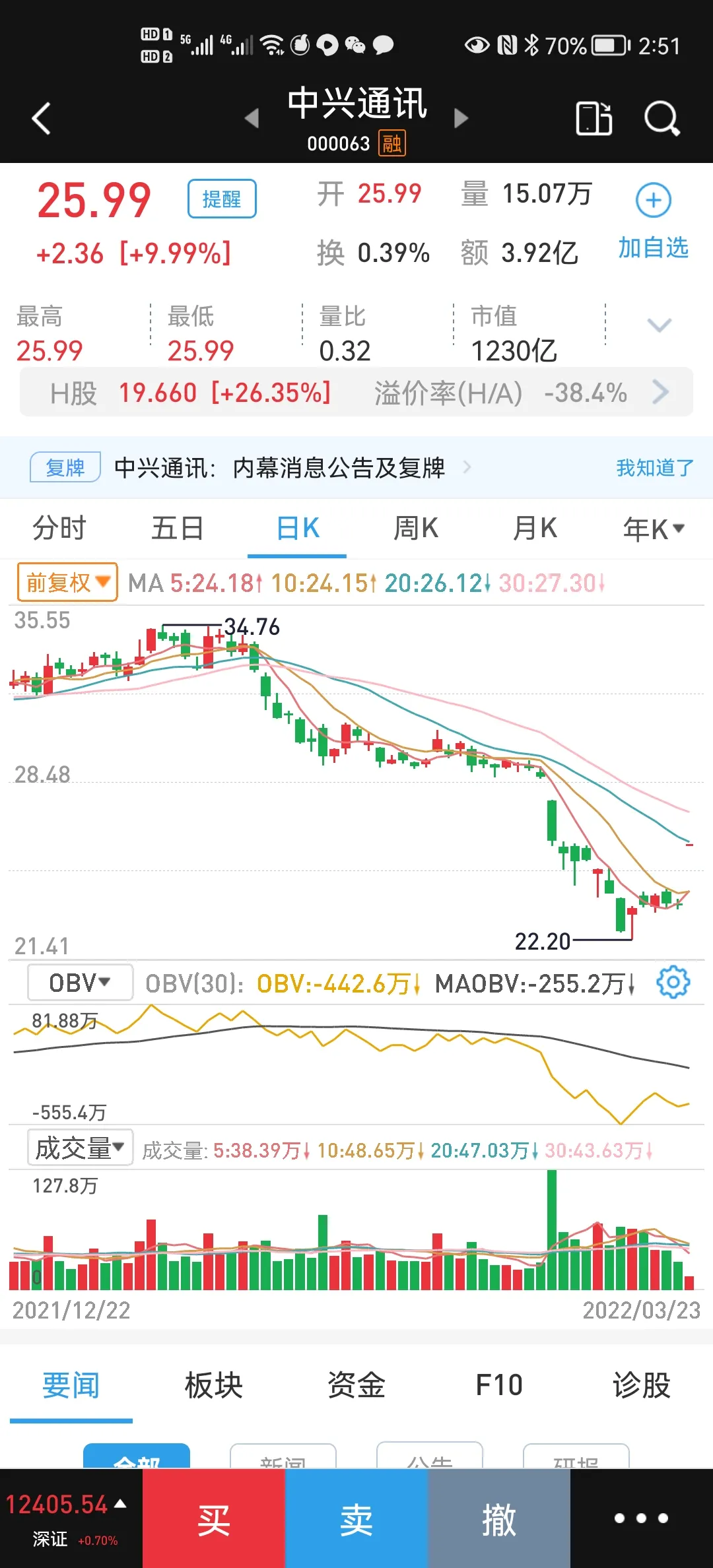
Task: Open the 成交量 indicator dropdown
Action: 80,1148
